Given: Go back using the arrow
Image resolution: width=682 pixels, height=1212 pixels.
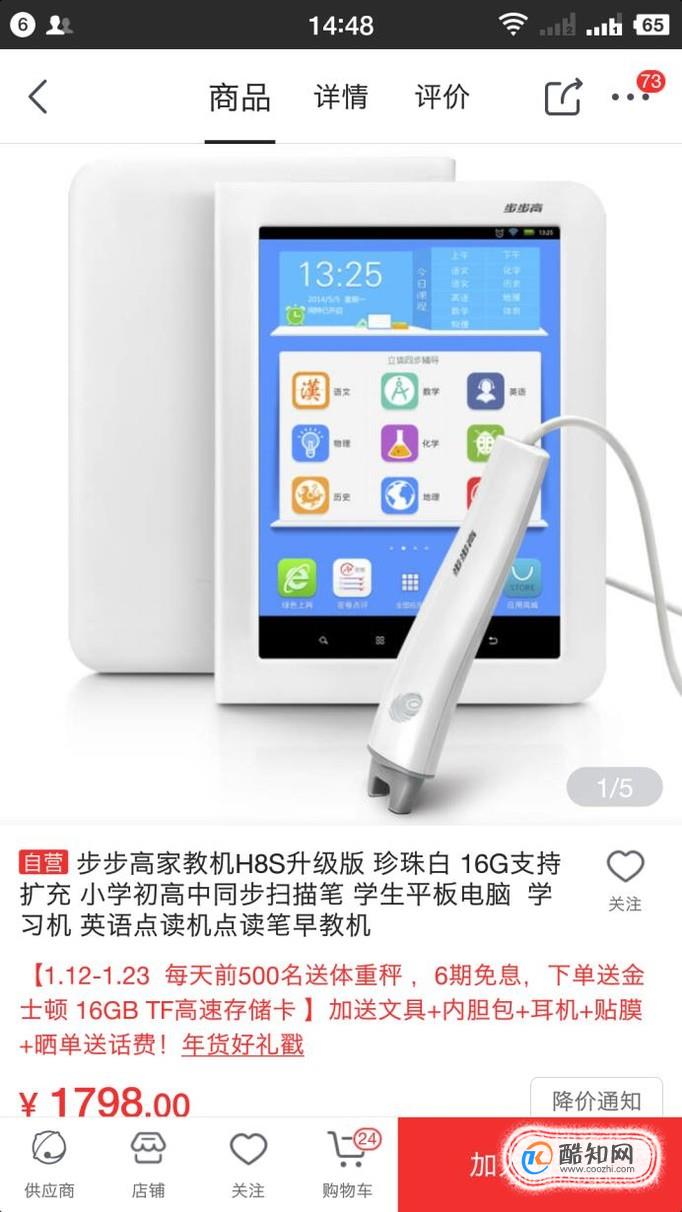Looking at the screenshot, I should click(38, 97).
